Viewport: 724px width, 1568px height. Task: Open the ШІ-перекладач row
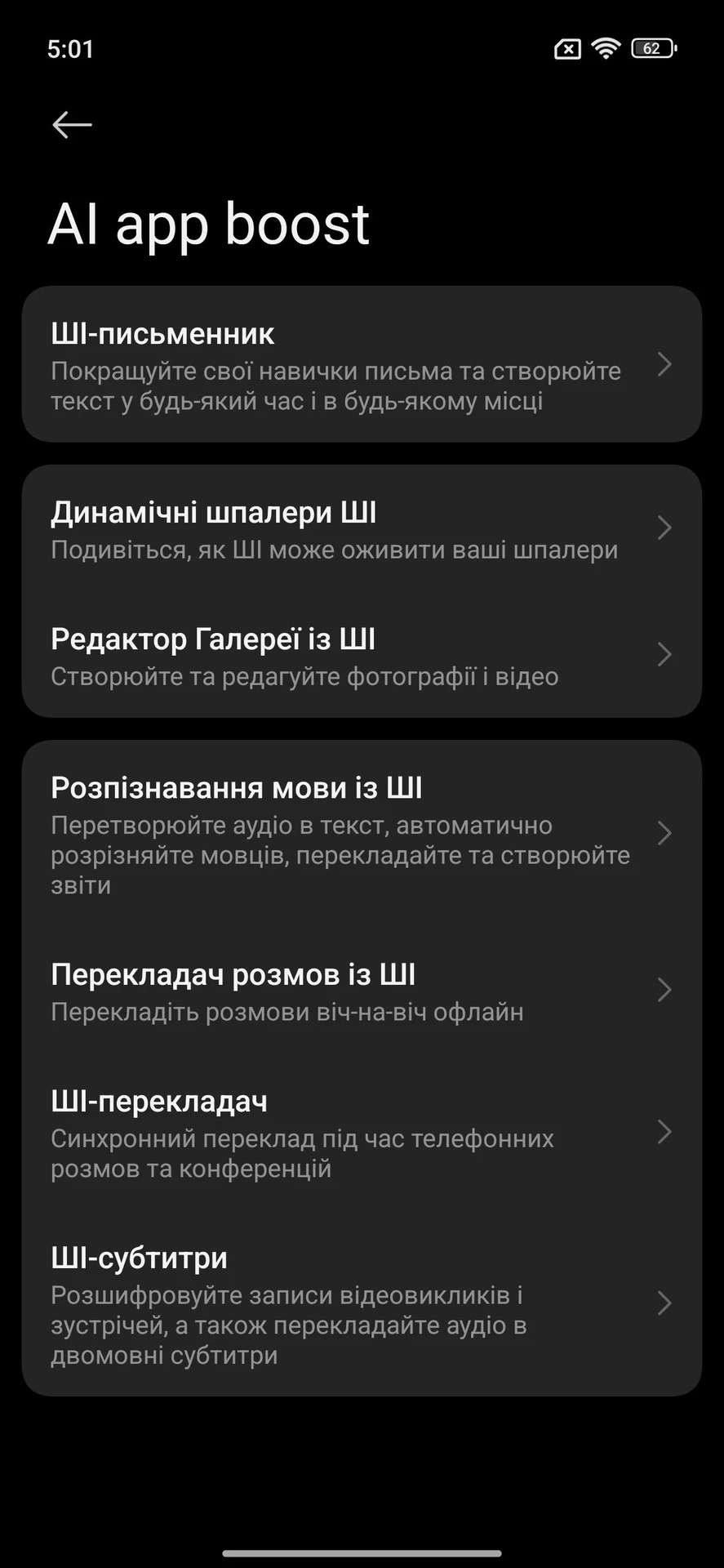coord(361,1133)
